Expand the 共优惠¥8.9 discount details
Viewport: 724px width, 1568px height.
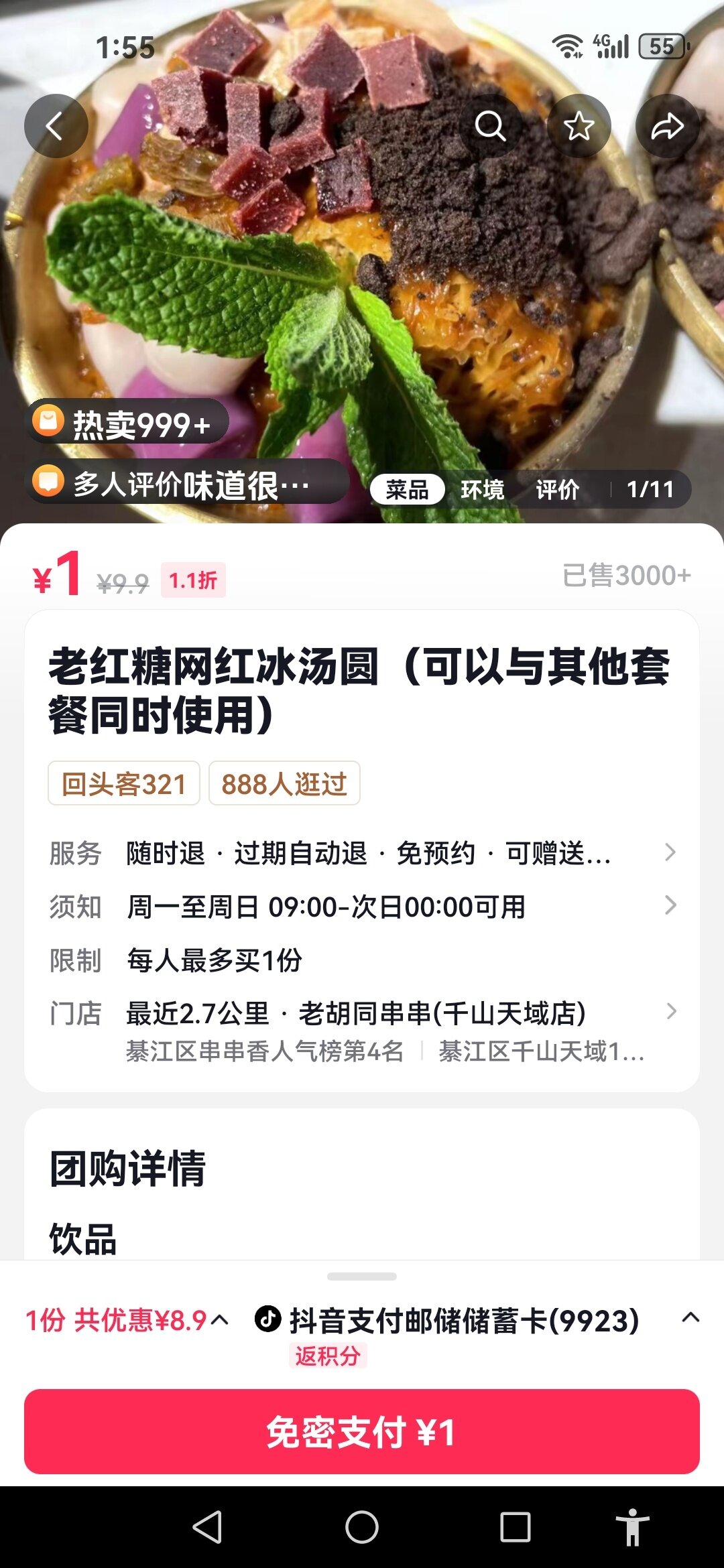pyautogui.click(x=126, y=1320)
